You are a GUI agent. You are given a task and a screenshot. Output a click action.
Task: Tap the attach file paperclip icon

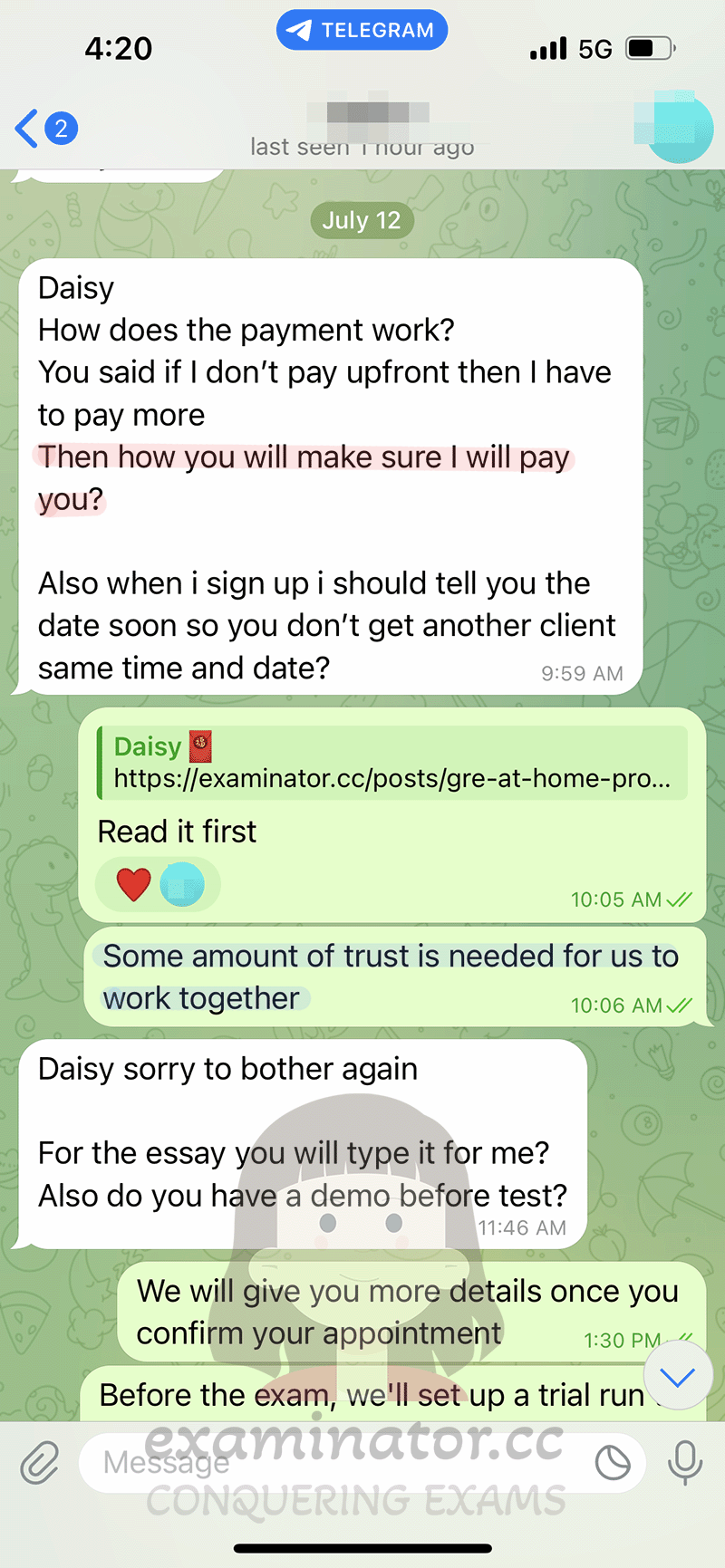click(40, 1463)
